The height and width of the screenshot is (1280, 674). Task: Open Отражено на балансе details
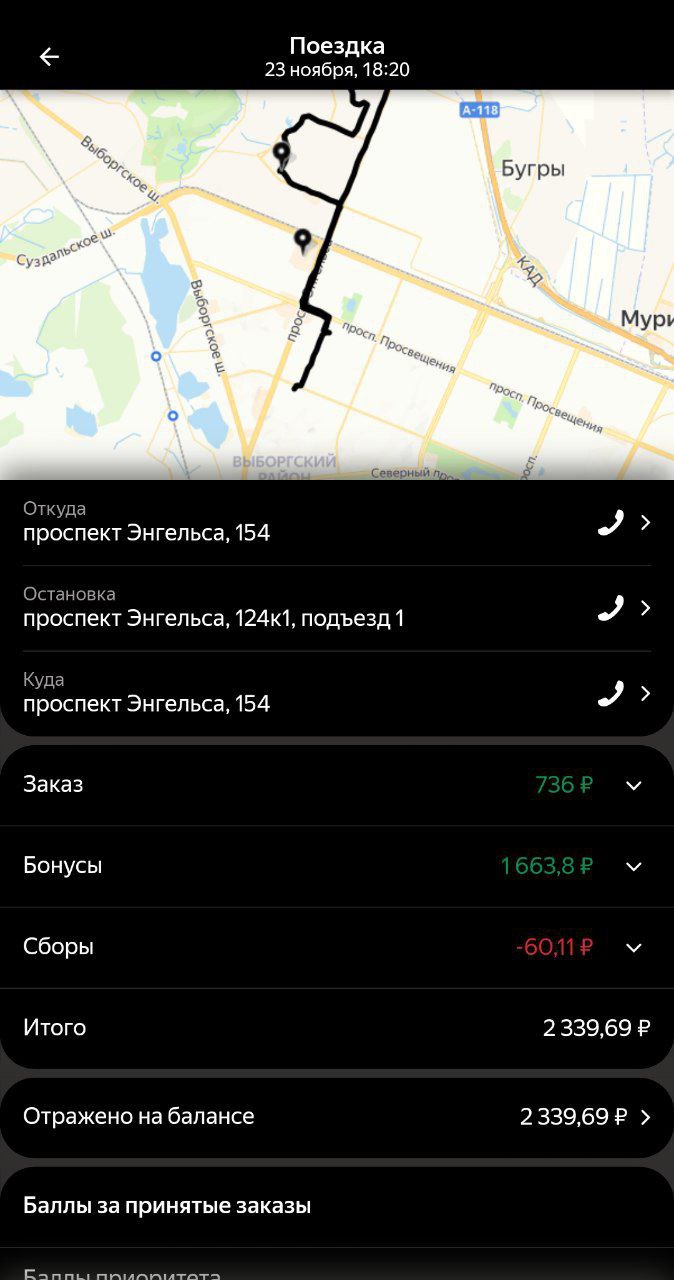coord(337,1117)
